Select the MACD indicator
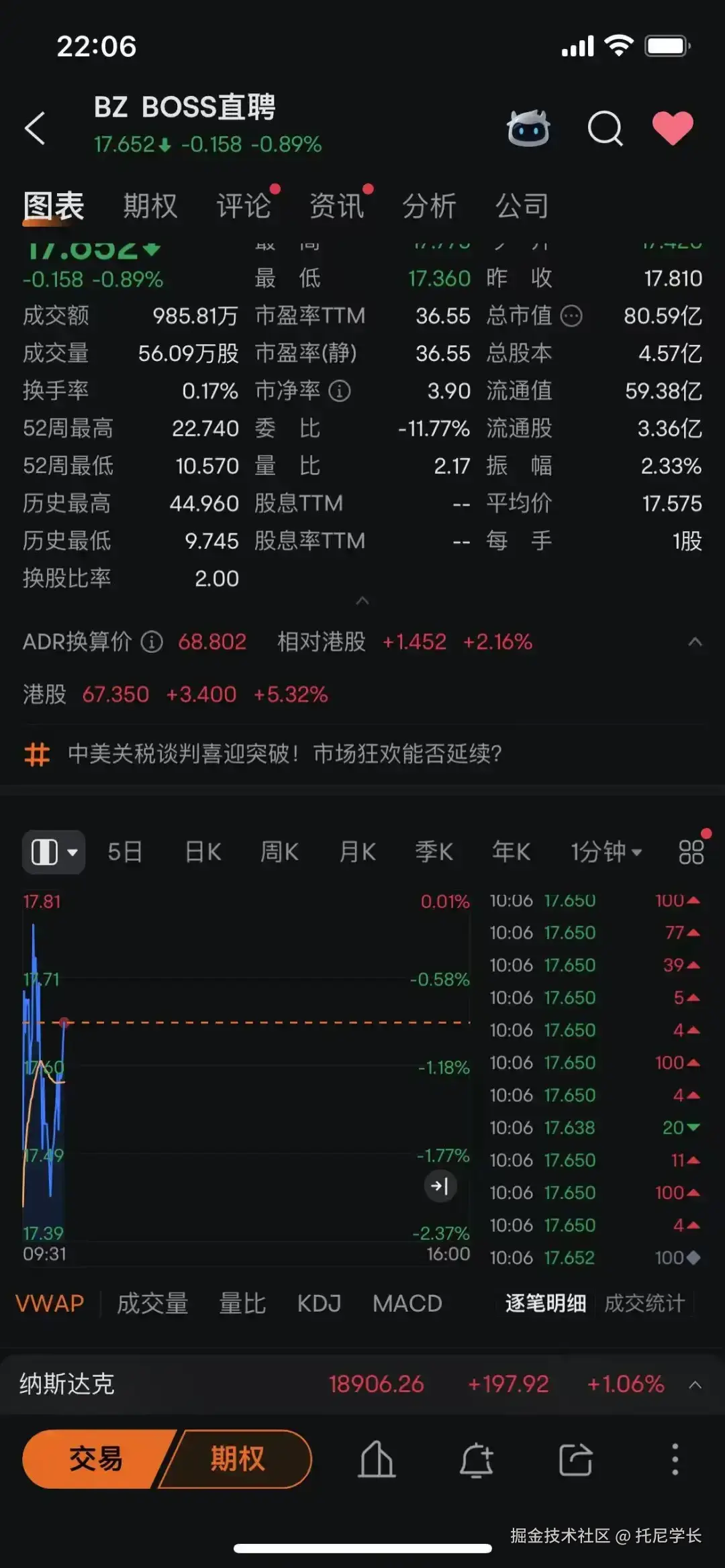The height and width of the screenshot is (1568, 725). click(407, 1303)
